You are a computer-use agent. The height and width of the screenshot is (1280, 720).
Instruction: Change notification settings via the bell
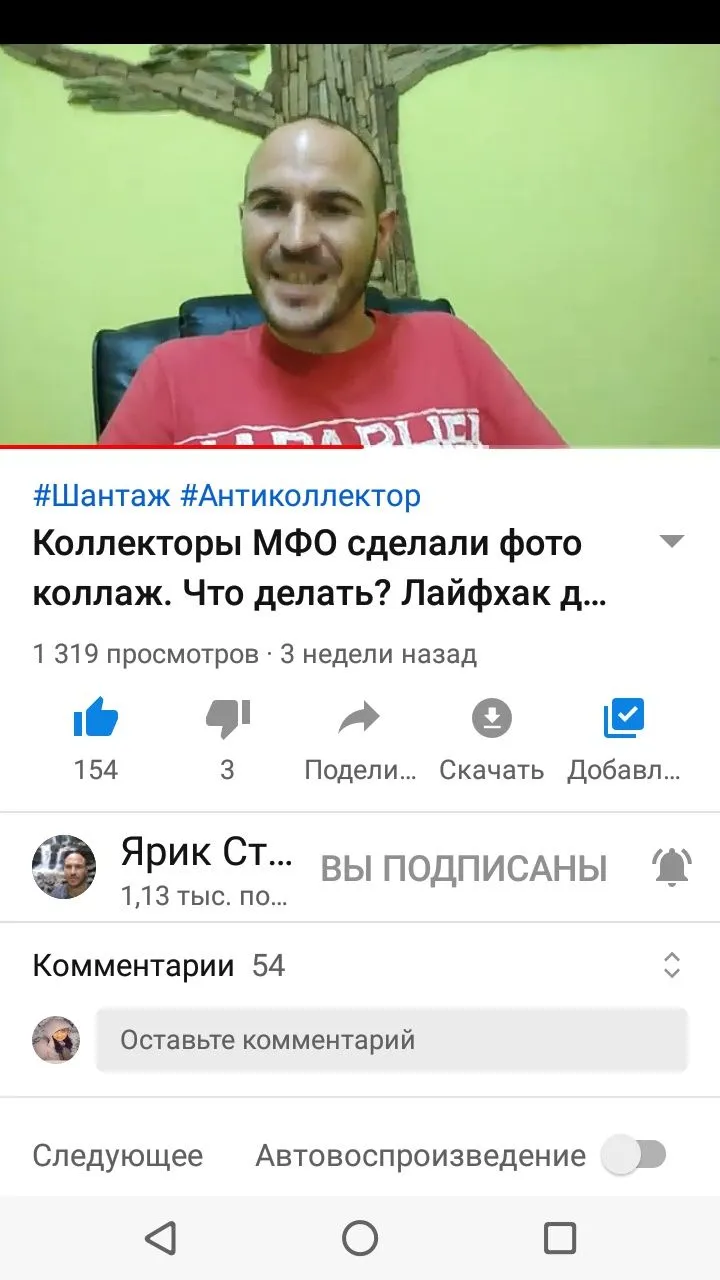pos(672,867)
